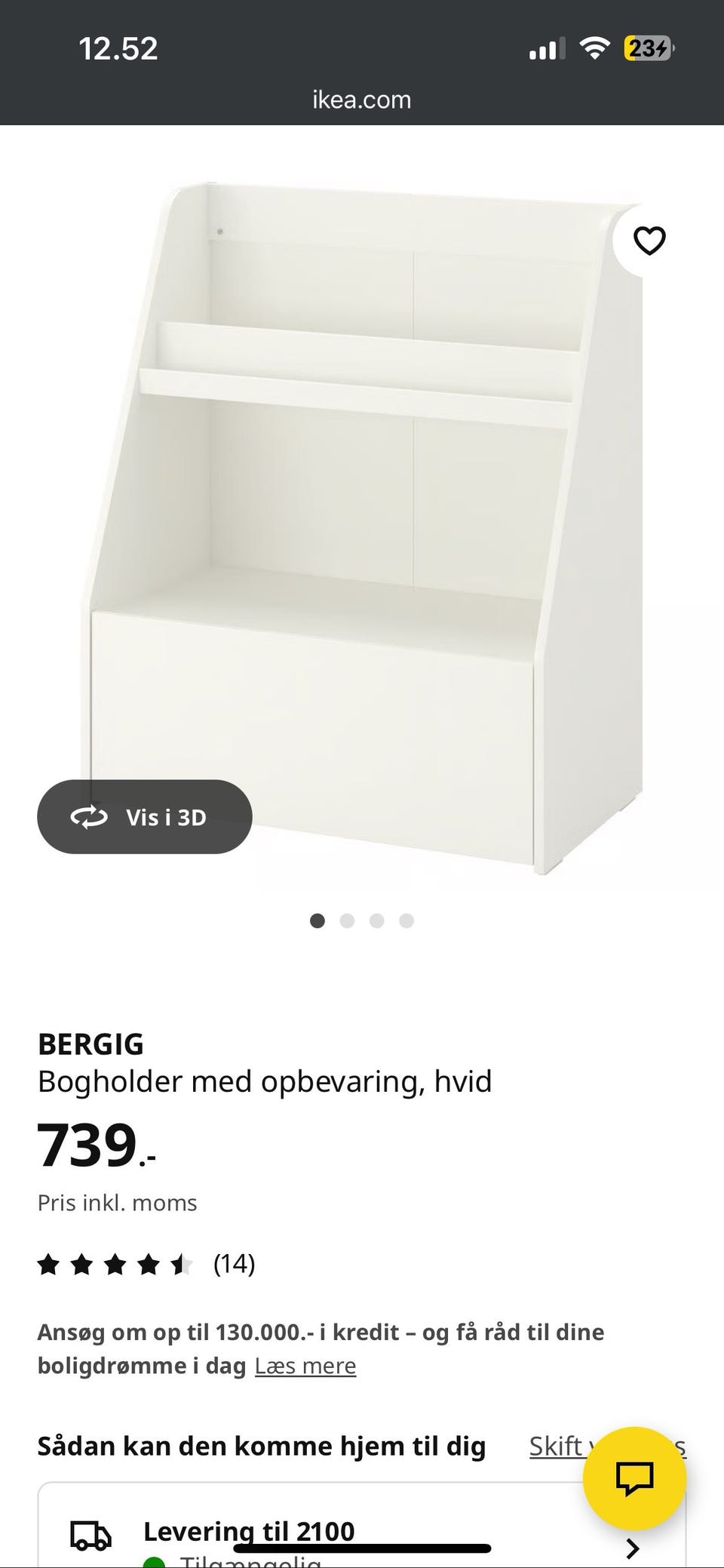The height and width of the screenshot is (1568, 724).
Task: Open the Læs mere credit link
Action: [x=306, y=1365]
